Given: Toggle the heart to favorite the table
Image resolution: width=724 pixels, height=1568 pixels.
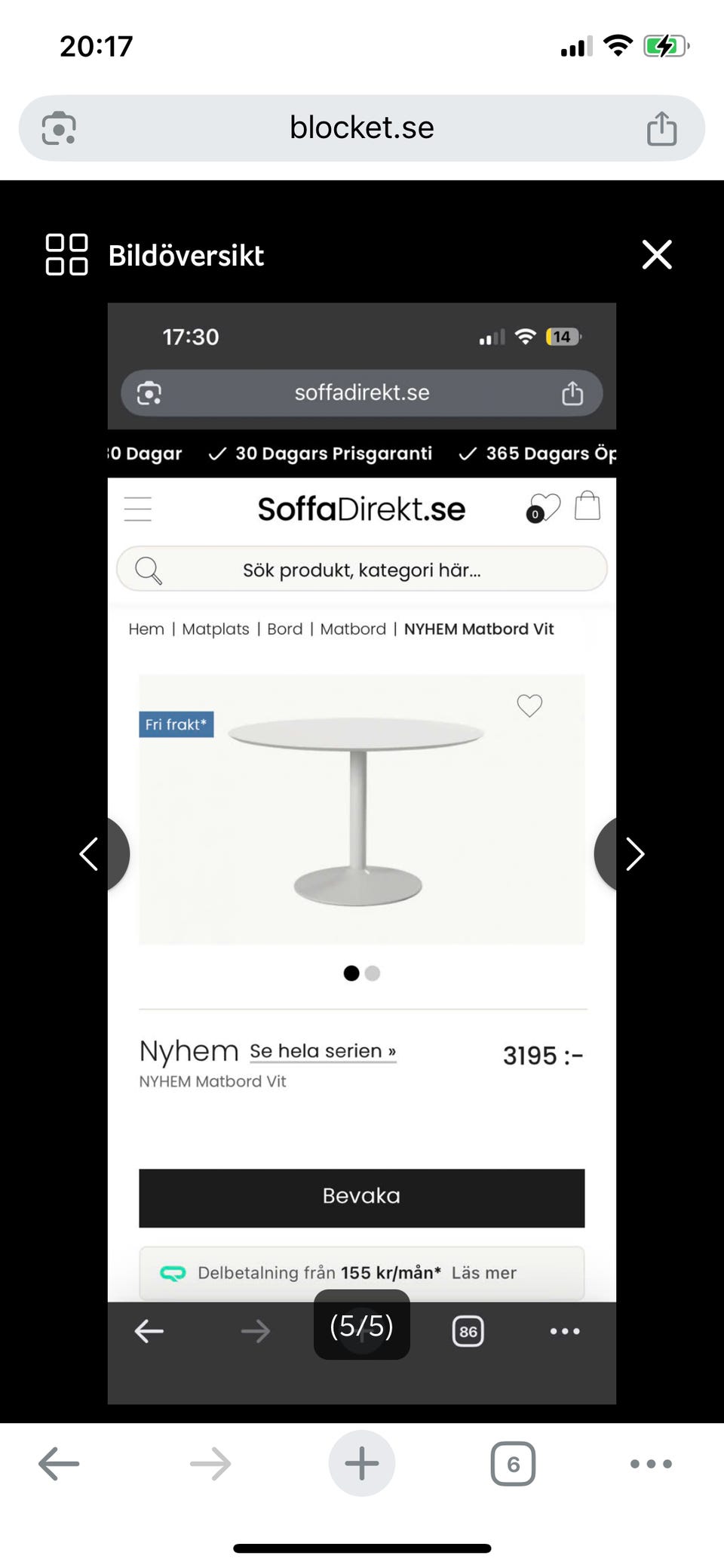Looking at the screenshot, I should [x=531, y=704].
